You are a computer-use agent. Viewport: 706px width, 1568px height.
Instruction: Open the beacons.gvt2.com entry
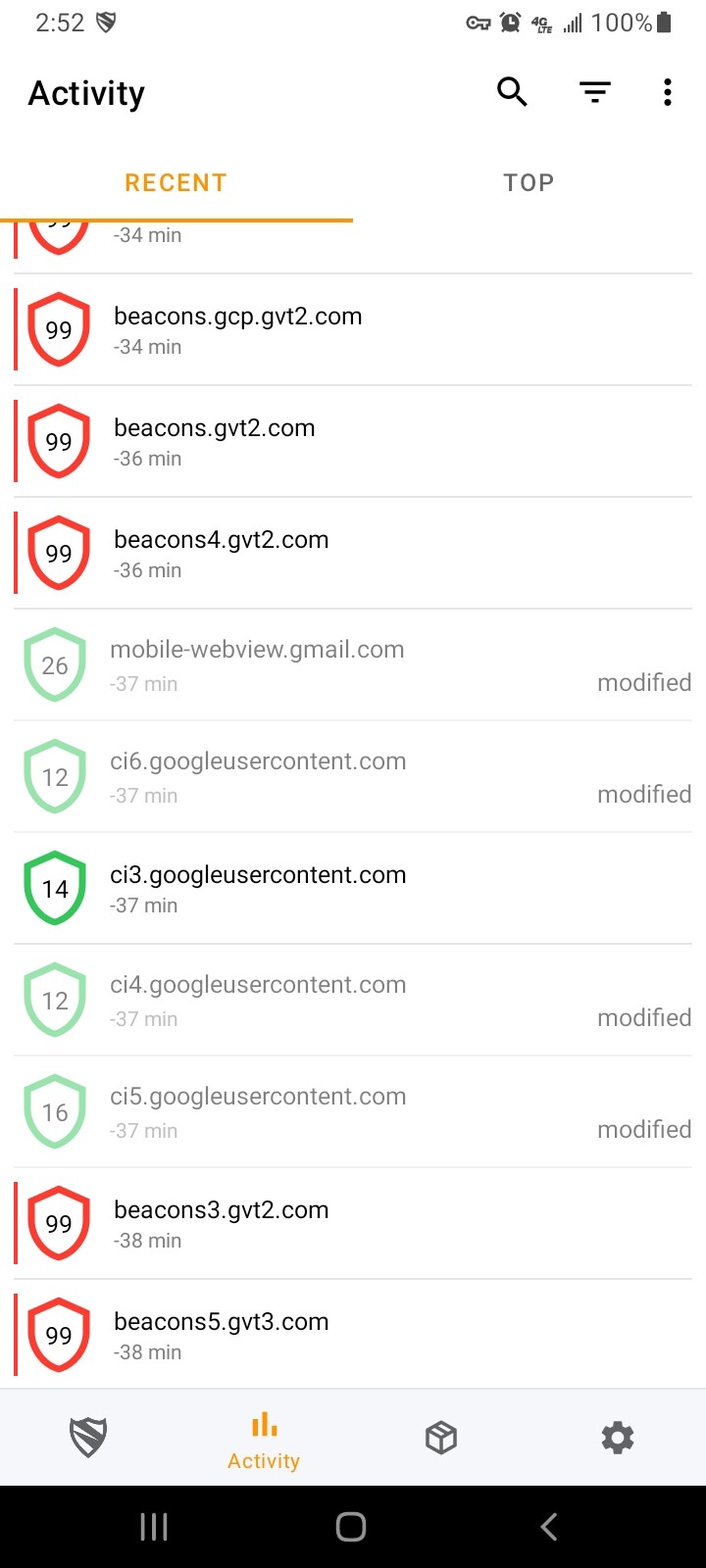[353, 442]
